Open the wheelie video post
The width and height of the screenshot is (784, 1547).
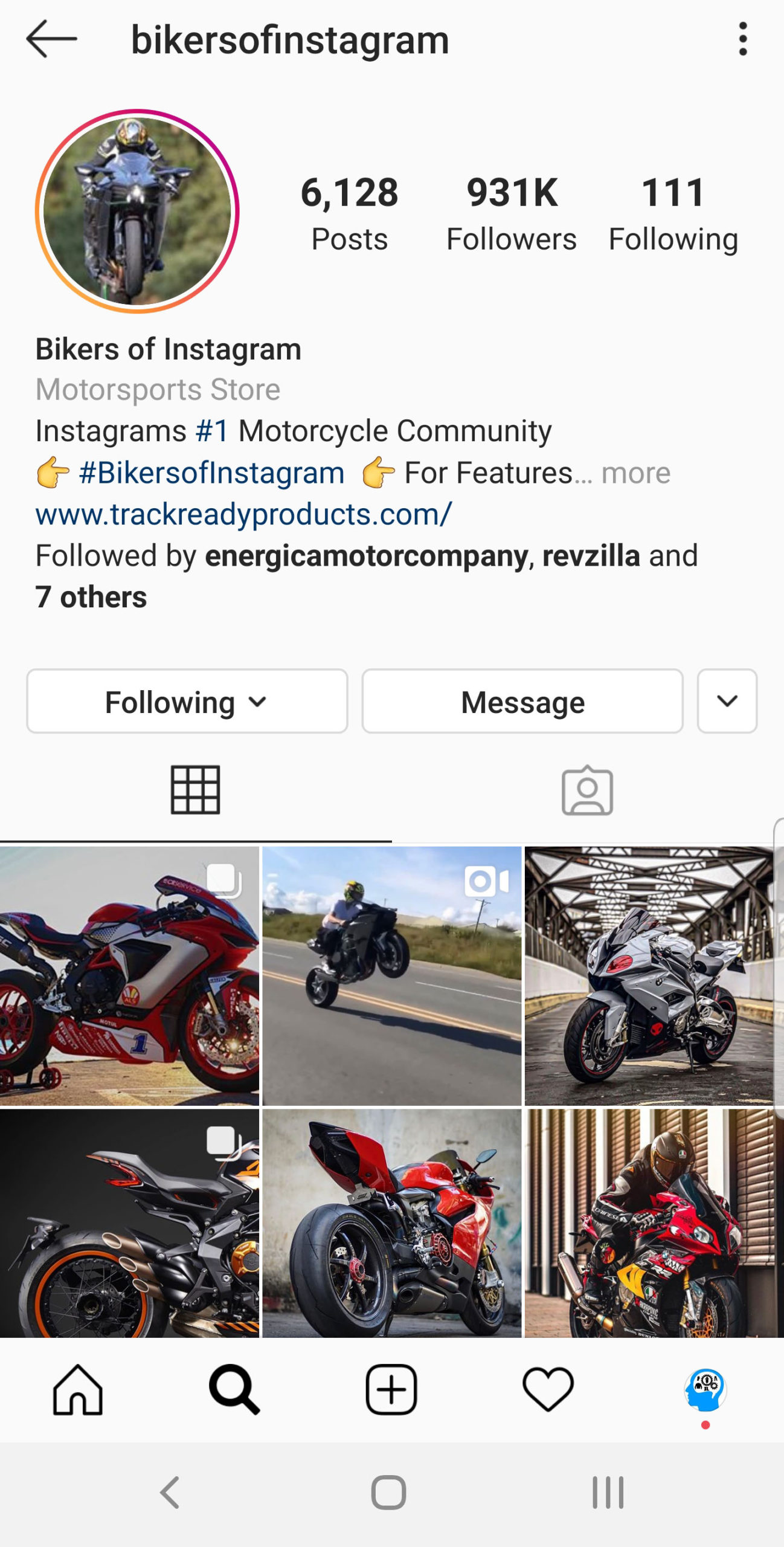392,976
